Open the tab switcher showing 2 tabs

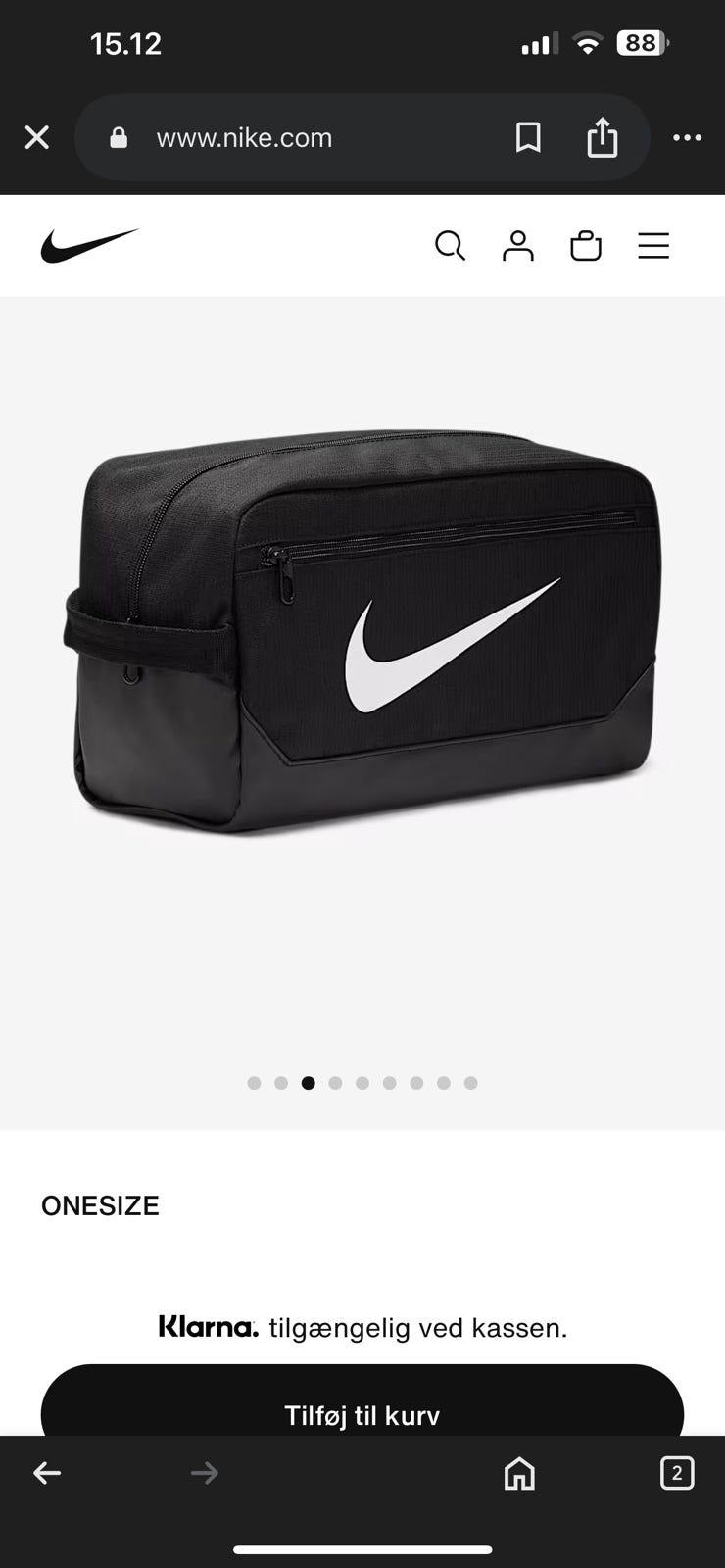pyautogui.click(x=677, y=1472)
